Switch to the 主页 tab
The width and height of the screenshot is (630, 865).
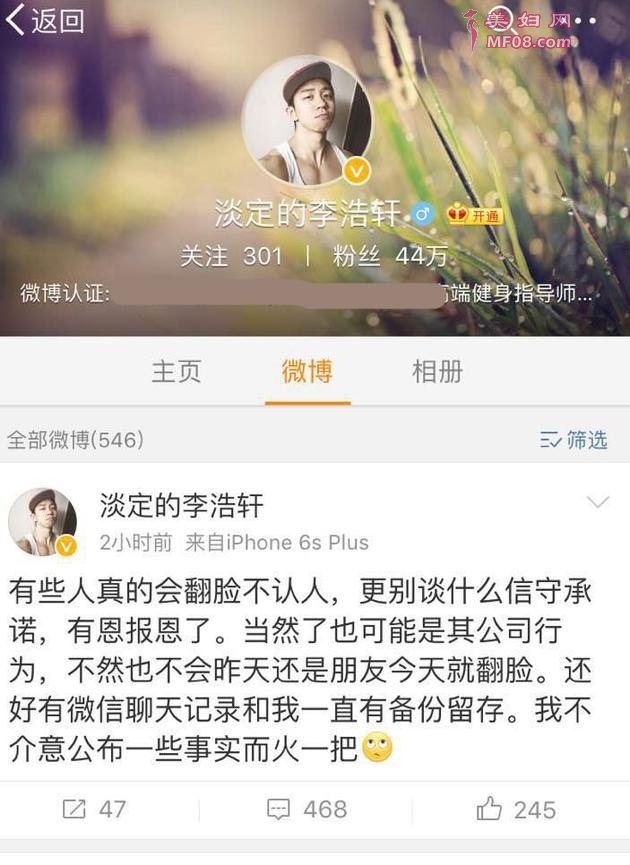(176, 372)
